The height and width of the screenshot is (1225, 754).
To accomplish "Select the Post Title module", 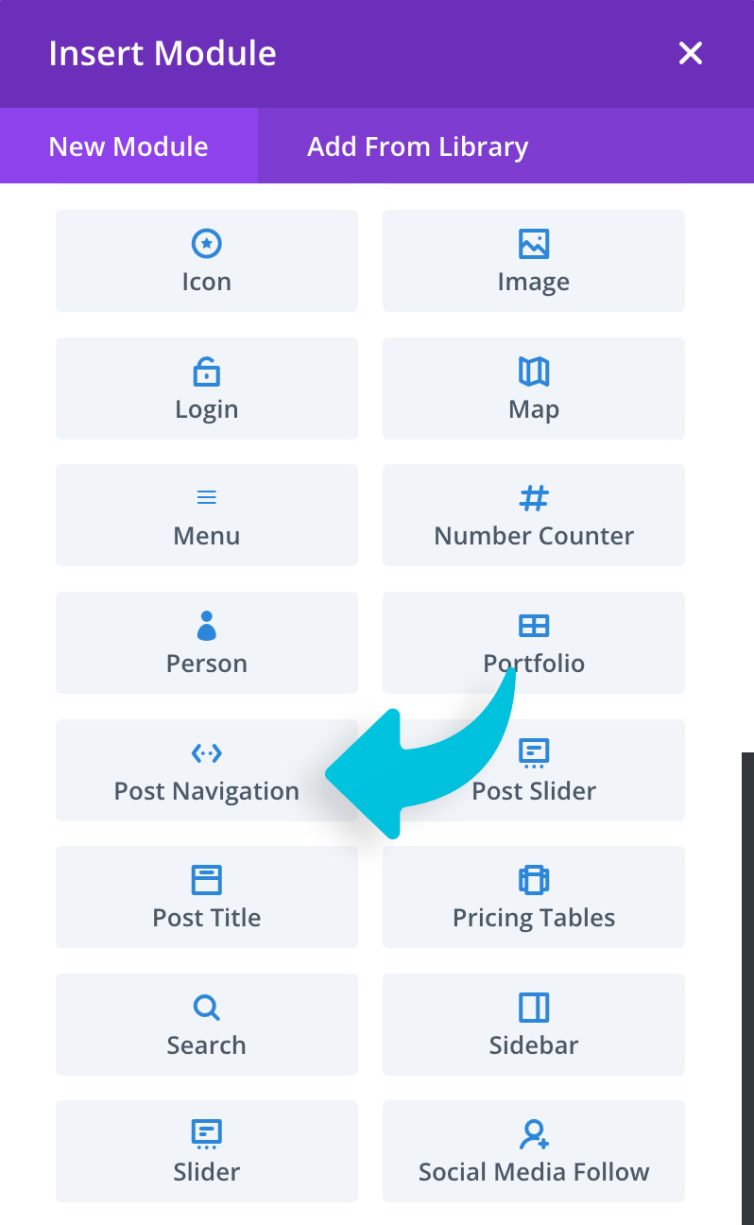I will tap(206, 897).
